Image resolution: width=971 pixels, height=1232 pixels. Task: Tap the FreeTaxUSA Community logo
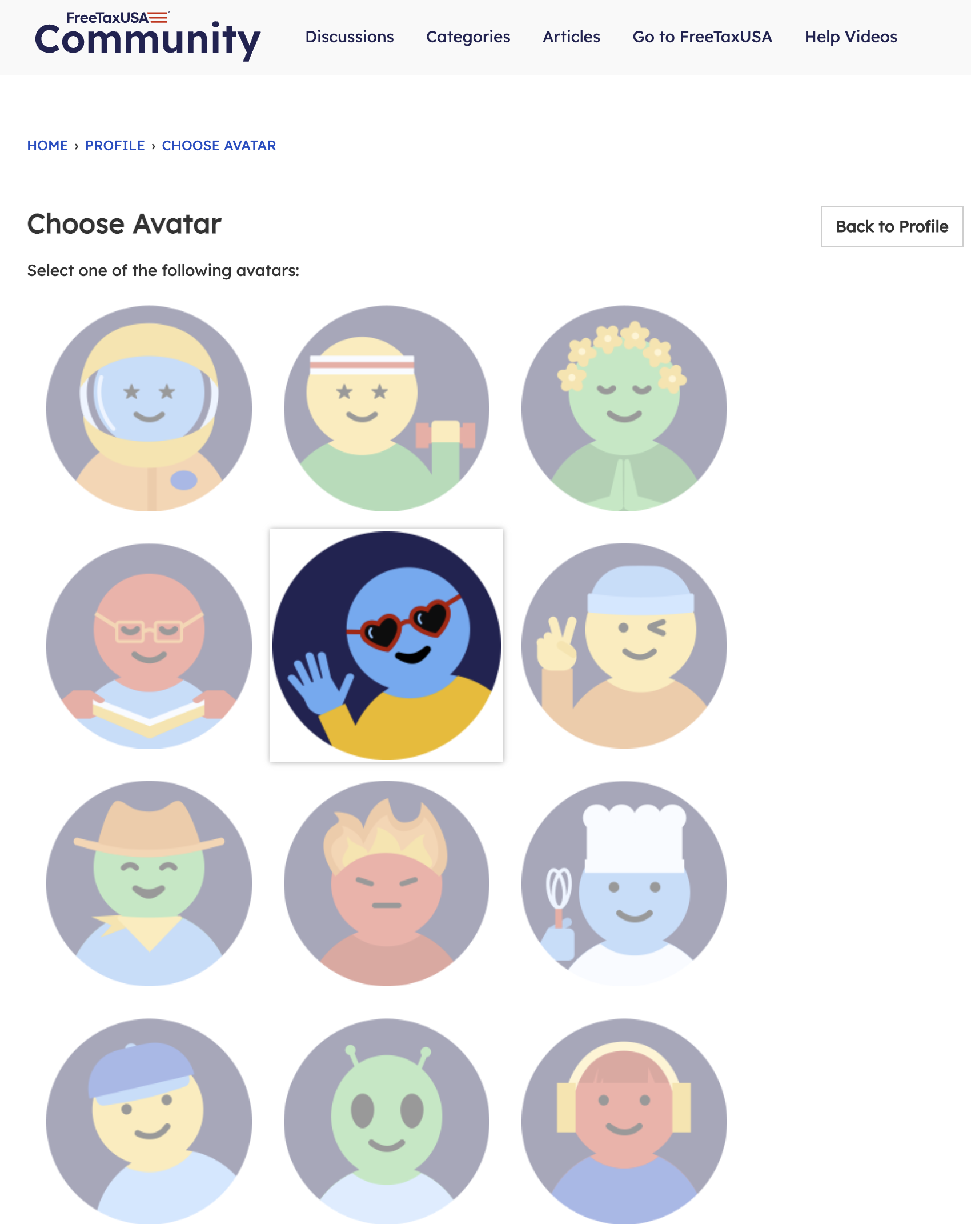point(147,36)
